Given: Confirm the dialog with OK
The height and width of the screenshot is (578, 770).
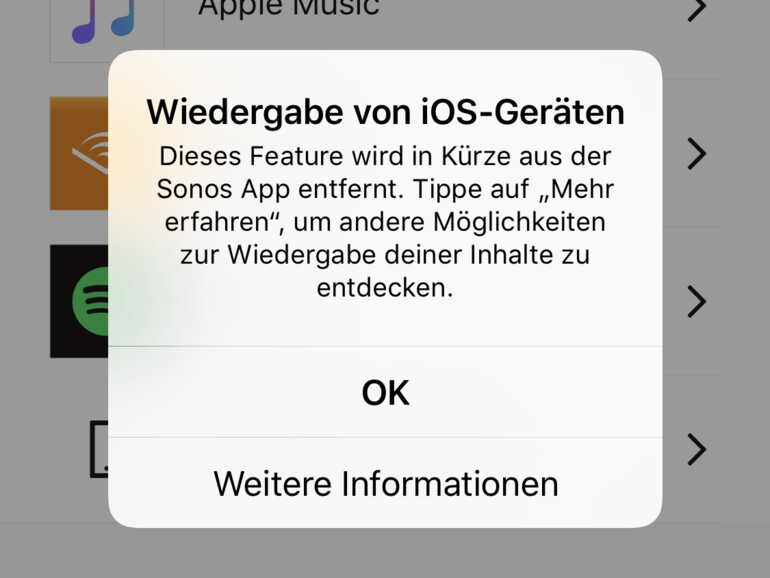Looking at the screenshot, I should [x=385, y=393].
